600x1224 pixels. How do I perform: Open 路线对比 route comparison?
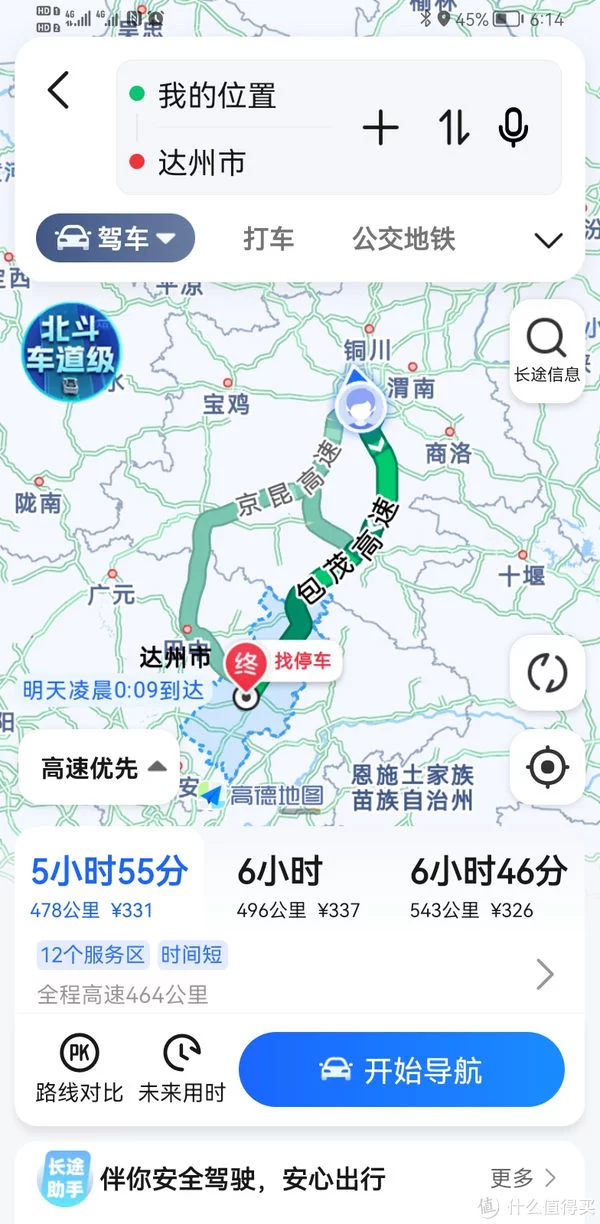pos(79,1069)
